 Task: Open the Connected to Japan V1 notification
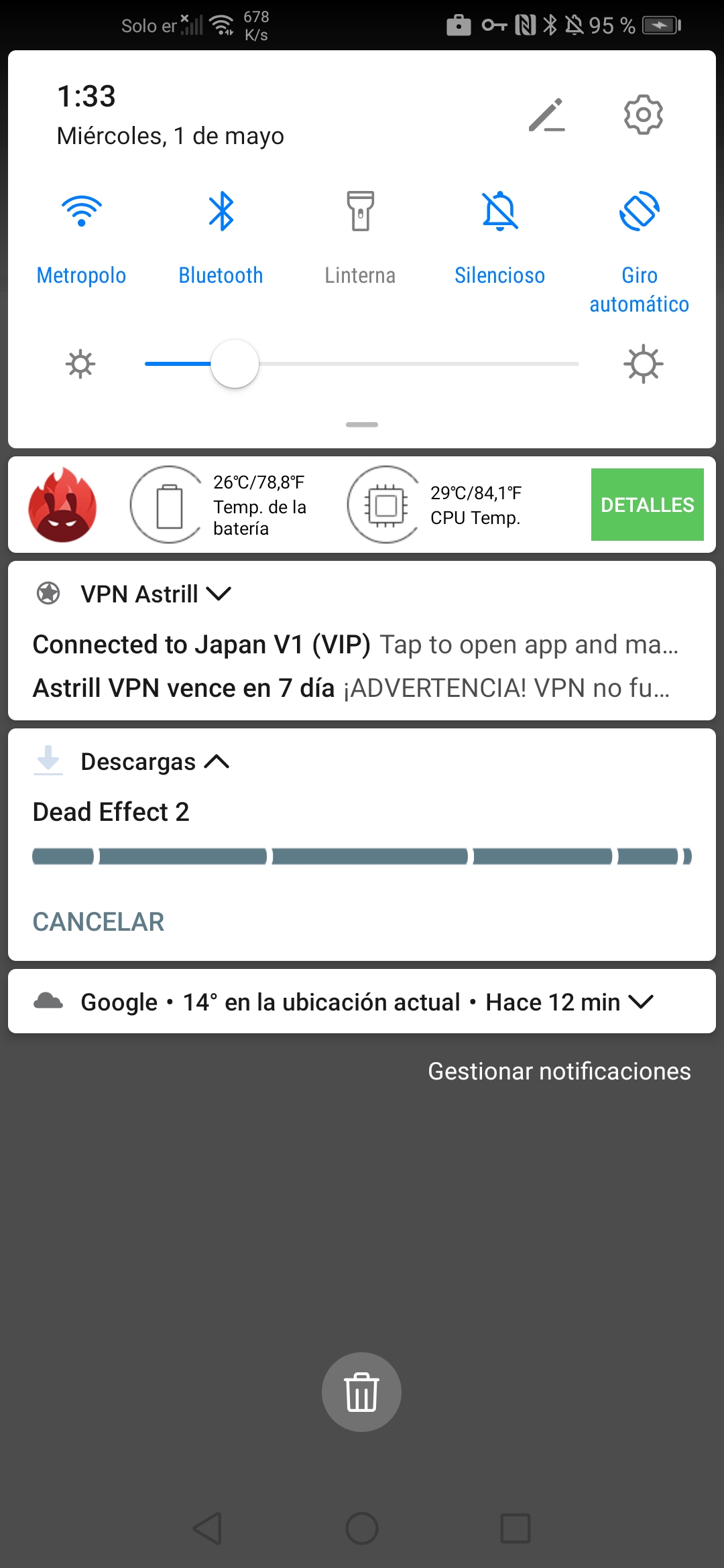pos(355,645)
